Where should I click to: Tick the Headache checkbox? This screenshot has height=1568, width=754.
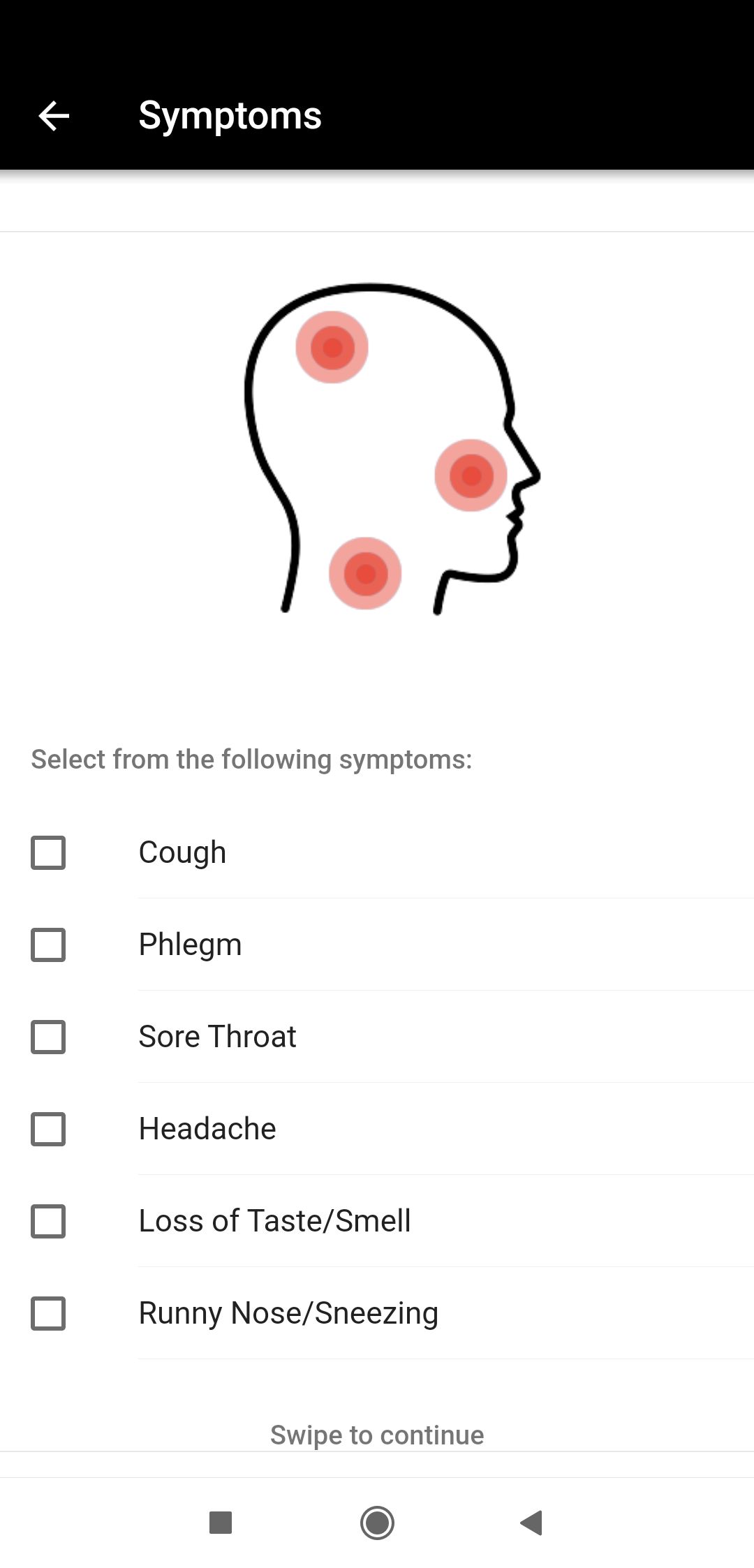point(48,1129)
